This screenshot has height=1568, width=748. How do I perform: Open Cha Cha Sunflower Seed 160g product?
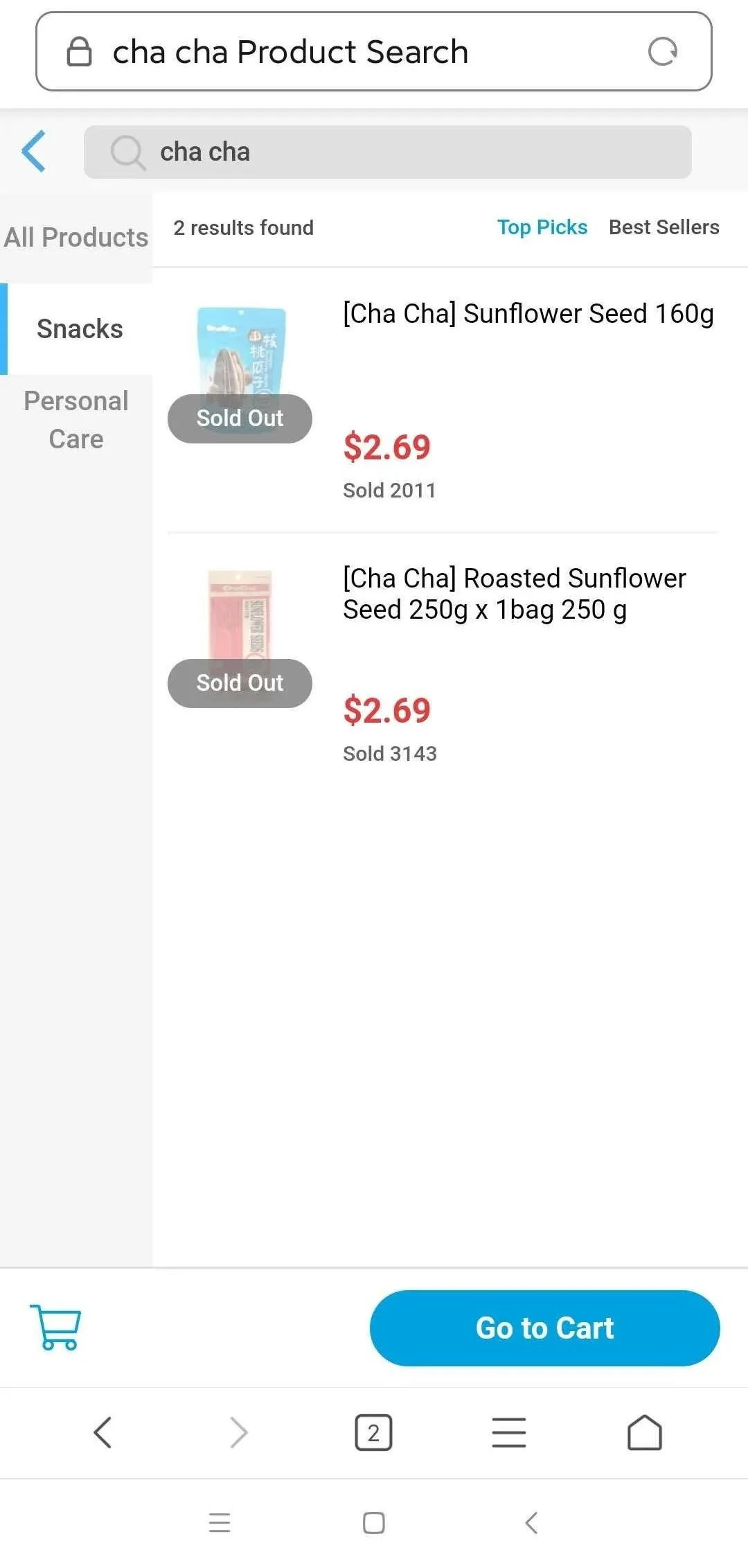pyautogui.click(x=528, y=314)
